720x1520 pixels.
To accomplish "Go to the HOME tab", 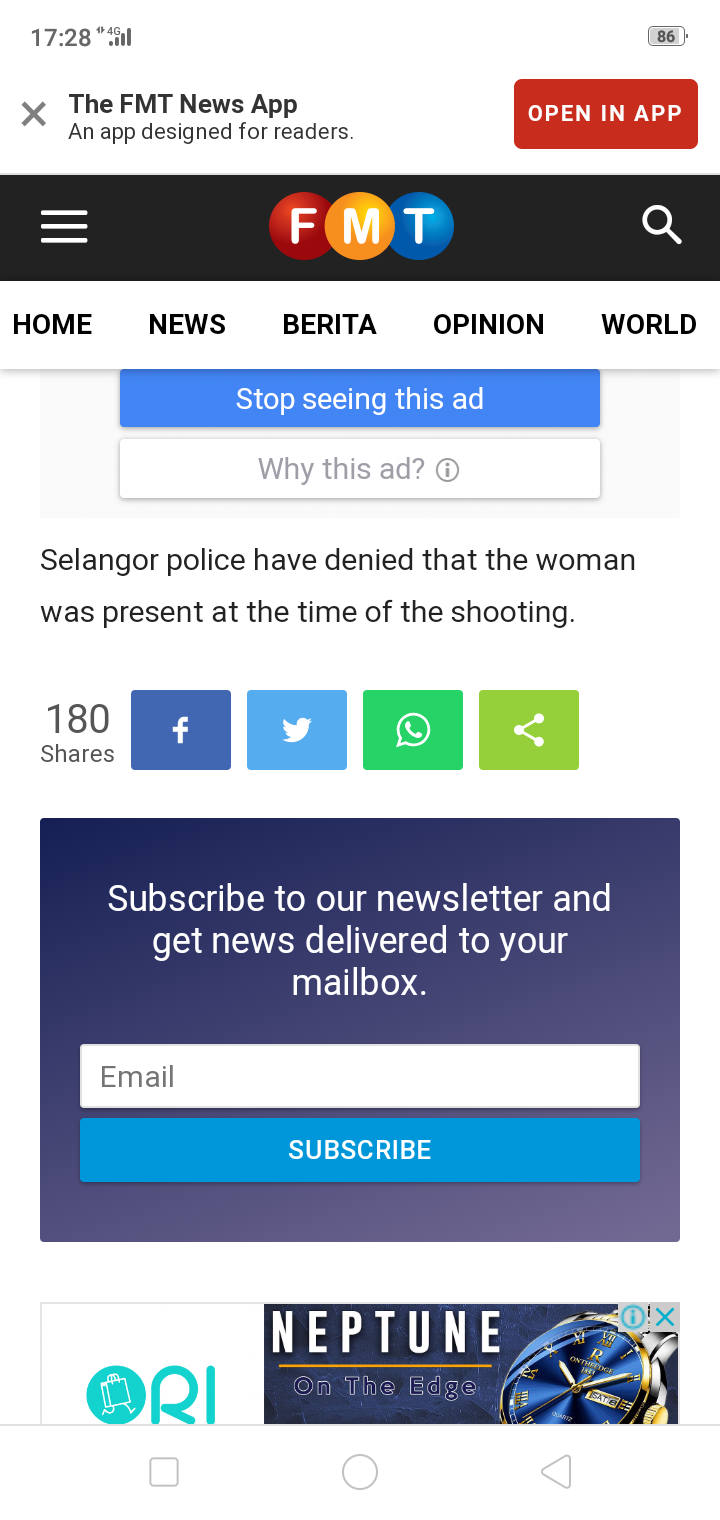I will tap(52, 324).
